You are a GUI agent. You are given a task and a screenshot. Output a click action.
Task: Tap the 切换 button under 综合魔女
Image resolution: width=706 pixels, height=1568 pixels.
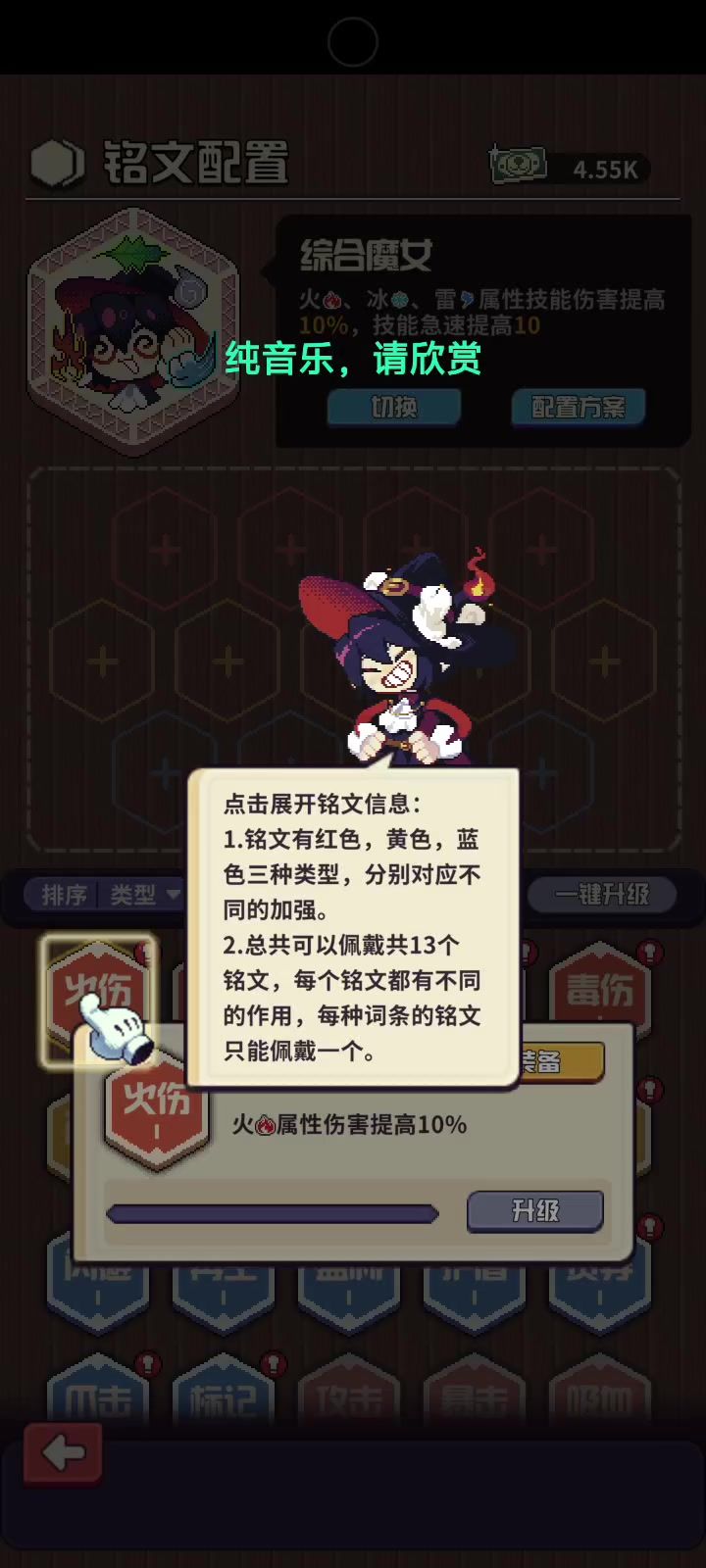pos(394,407)
